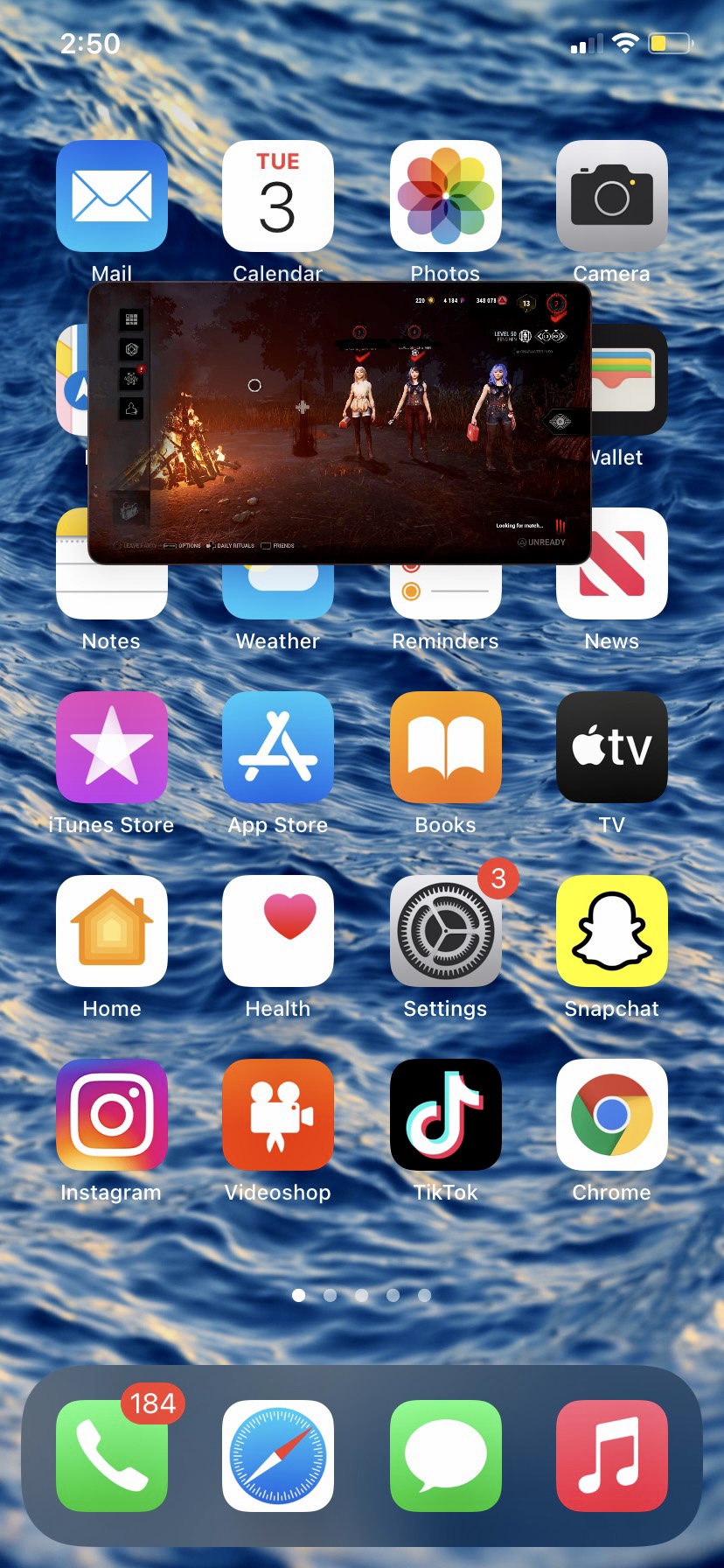Screen dimensions: 724x1568
Task: Launch Instagram
Action: point(111,1115)
